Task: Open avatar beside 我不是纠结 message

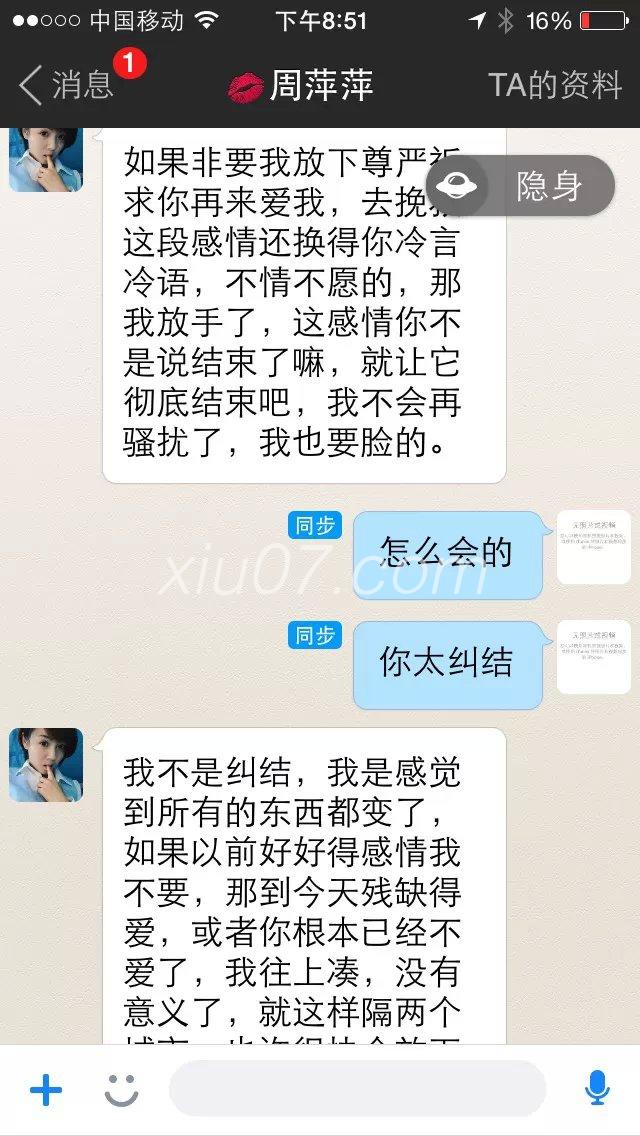Action: 46,765
